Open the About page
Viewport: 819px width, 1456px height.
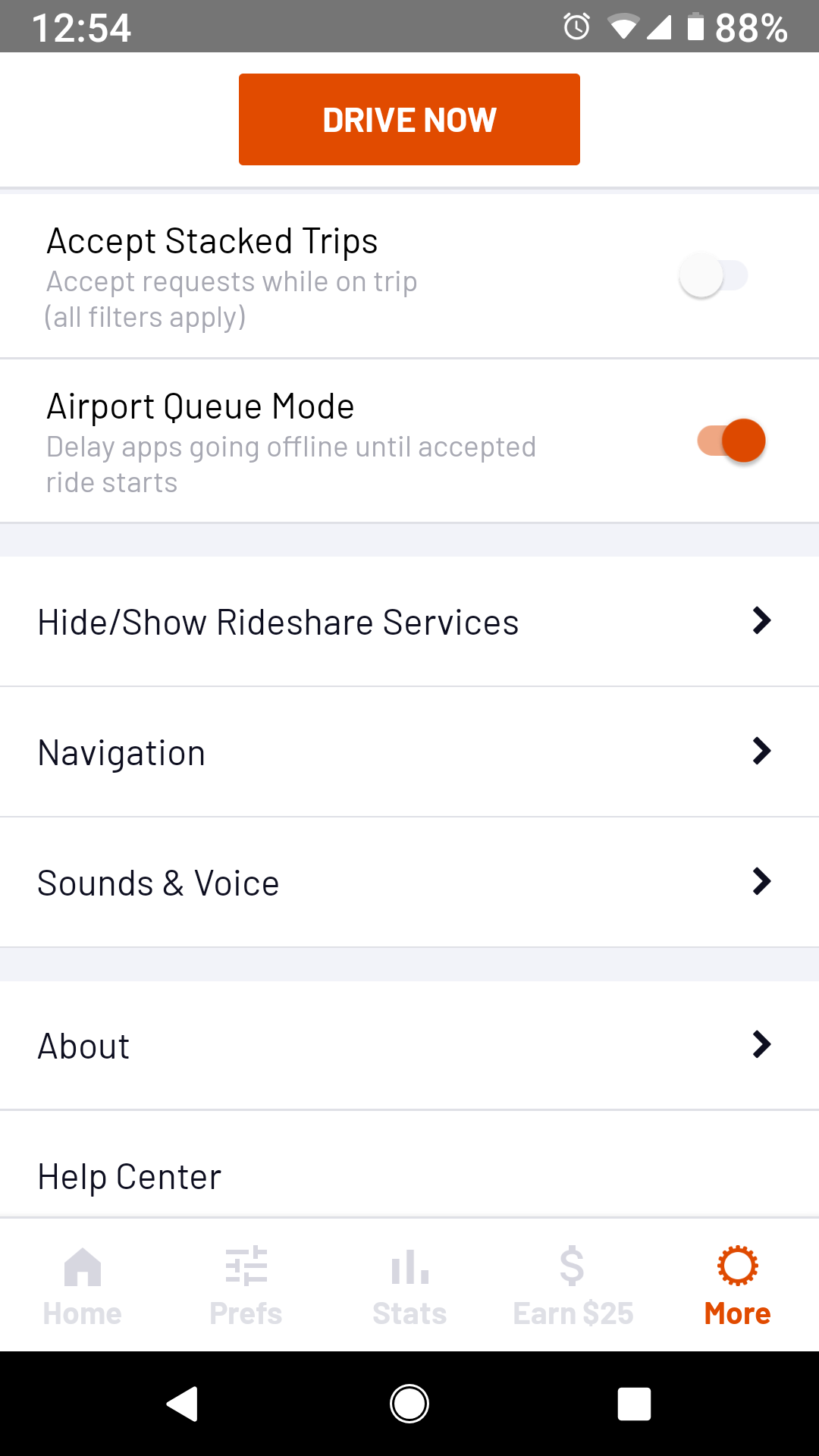[409, 1046]
